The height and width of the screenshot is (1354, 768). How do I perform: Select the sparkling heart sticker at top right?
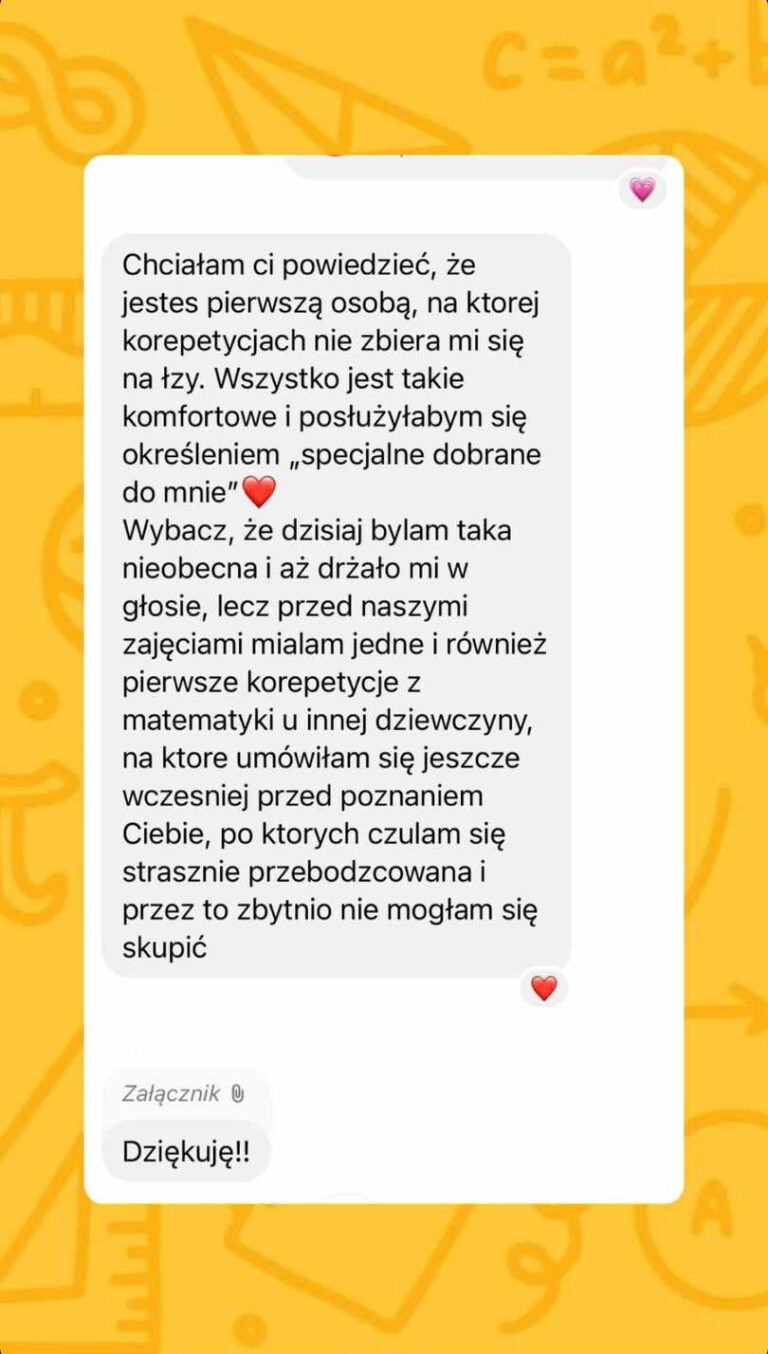(x=641, y=189)
